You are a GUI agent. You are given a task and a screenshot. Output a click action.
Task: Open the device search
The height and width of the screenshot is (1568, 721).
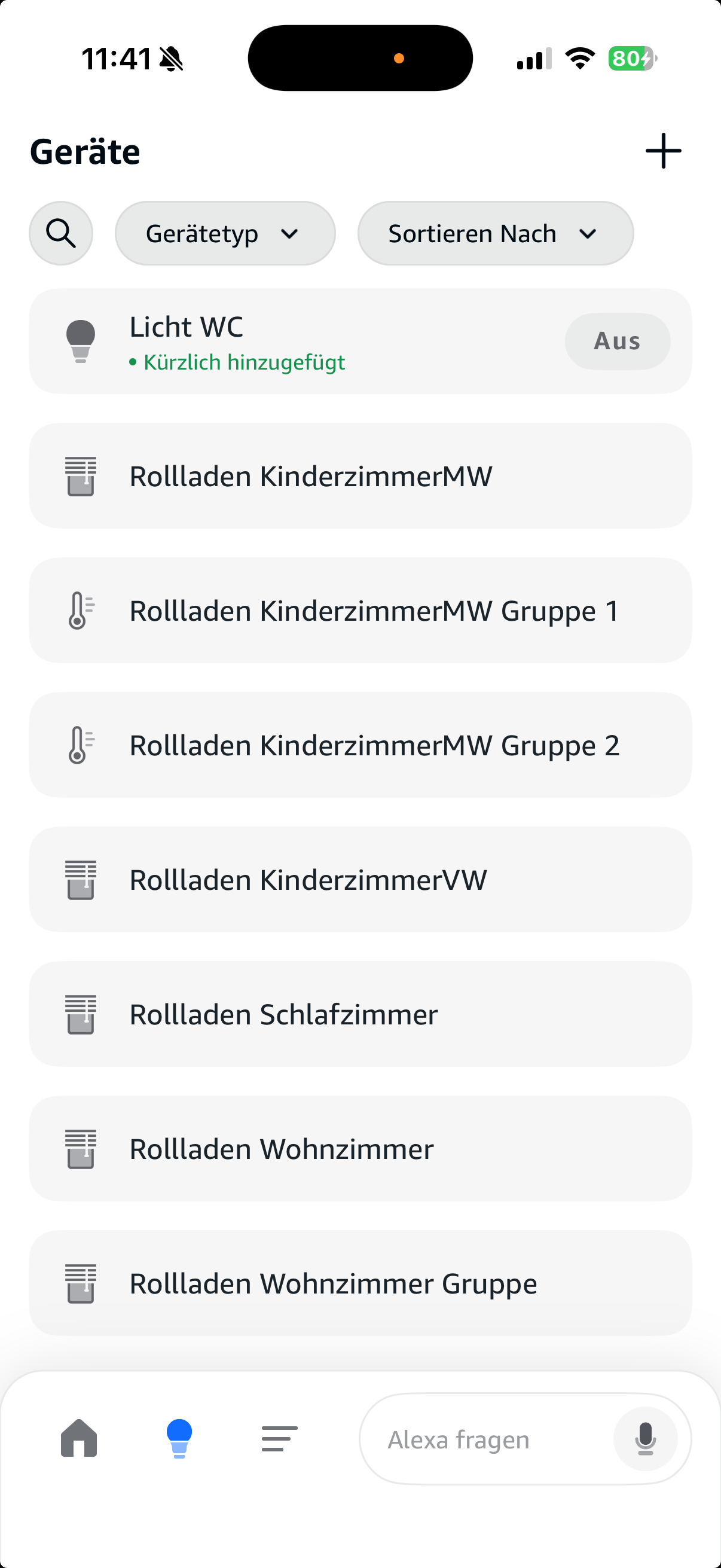(61, 233)
